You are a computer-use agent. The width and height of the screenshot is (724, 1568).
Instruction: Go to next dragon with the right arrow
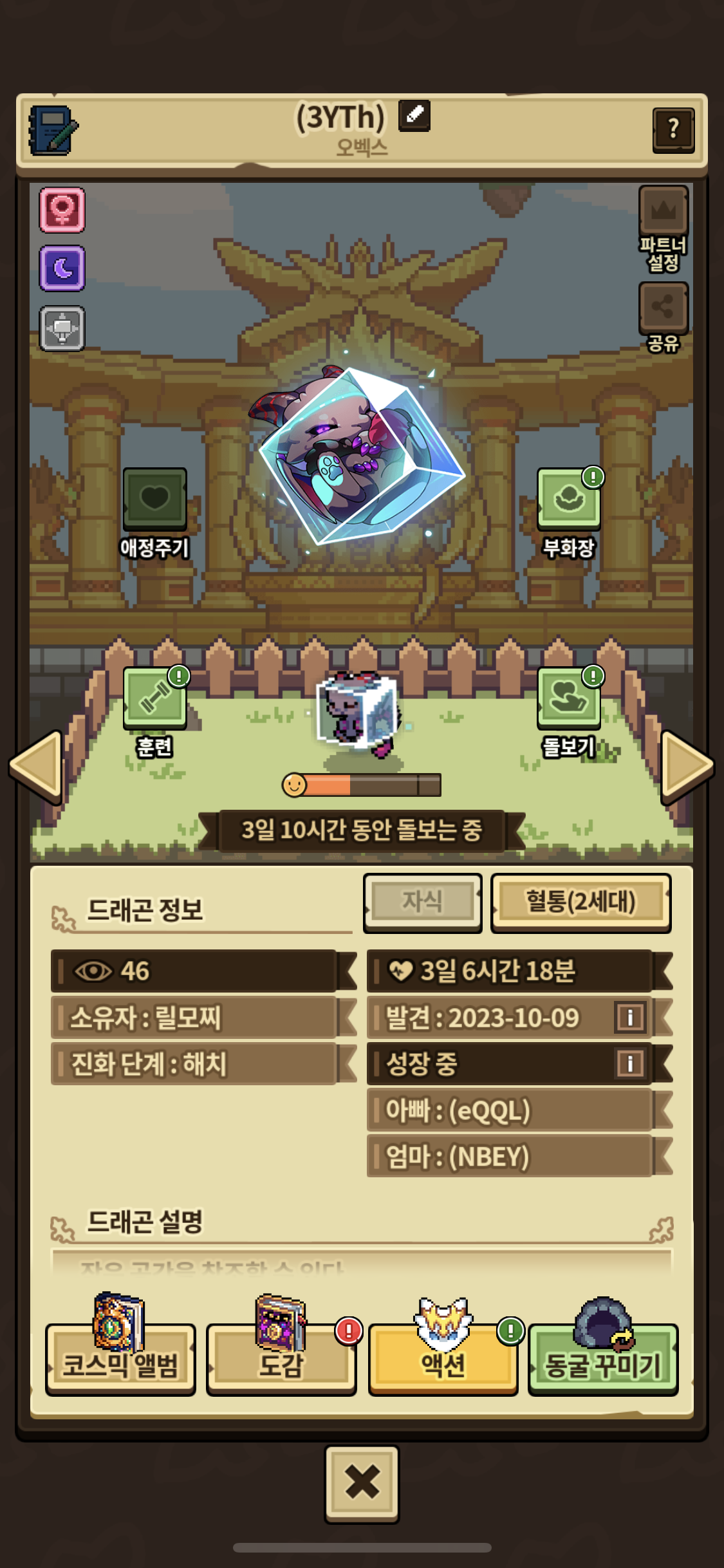click(686, 766)
